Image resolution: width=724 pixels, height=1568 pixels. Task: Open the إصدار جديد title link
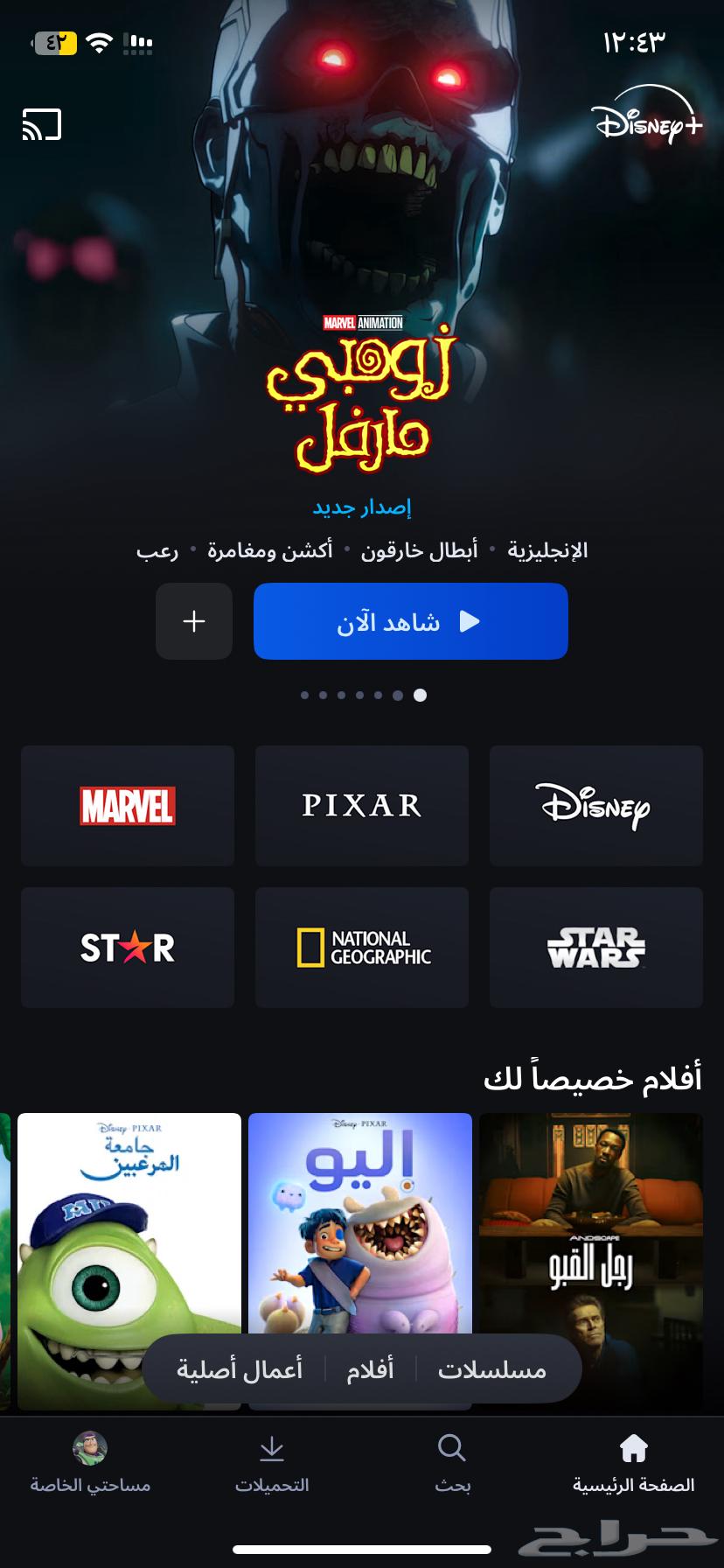[362, 506]
